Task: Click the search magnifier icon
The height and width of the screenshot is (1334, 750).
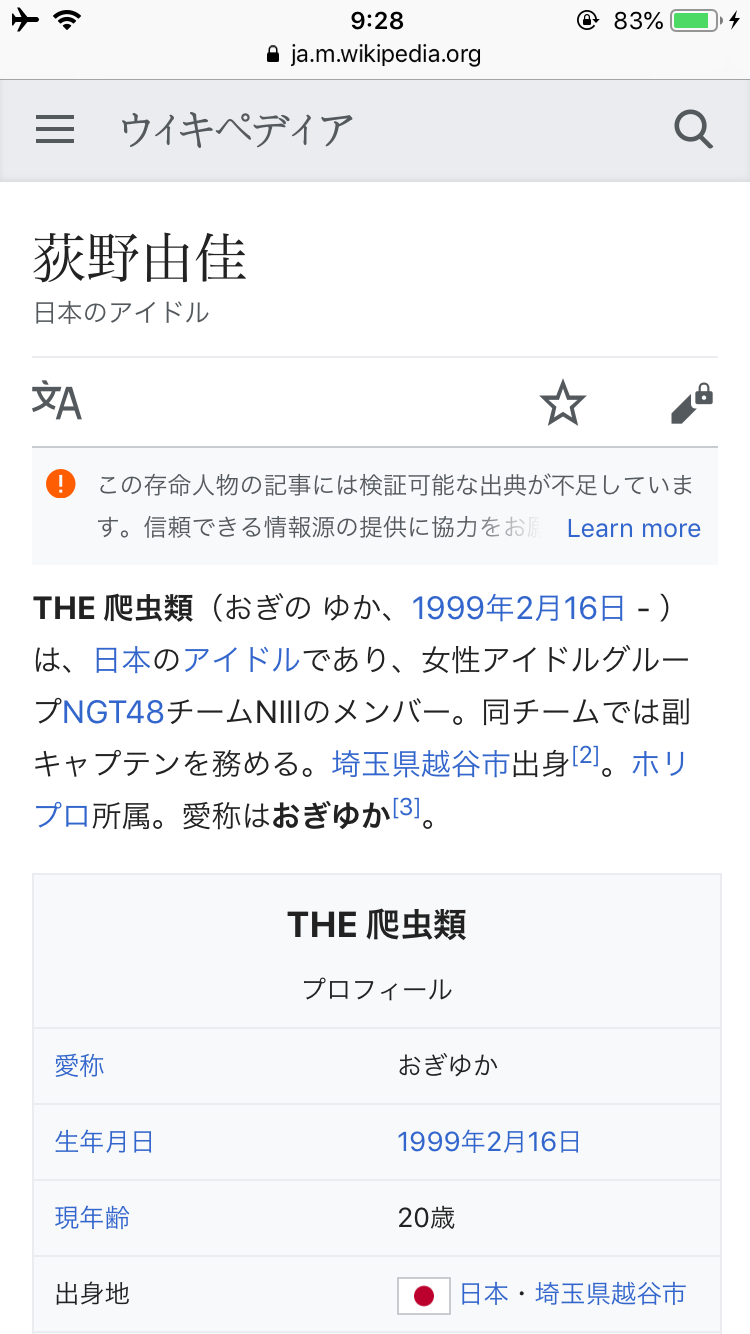Action: click(692, 129)
